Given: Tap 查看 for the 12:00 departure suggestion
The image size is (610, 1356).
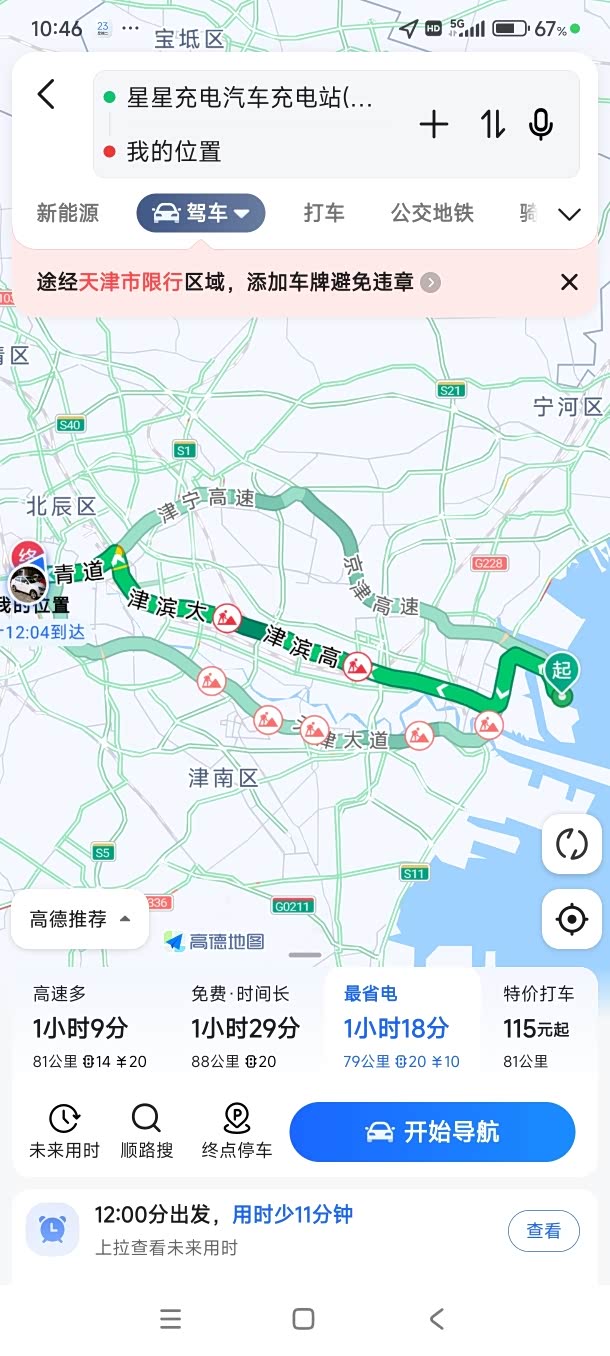Looking at the screenshot, I should (x=544, y=1231).
